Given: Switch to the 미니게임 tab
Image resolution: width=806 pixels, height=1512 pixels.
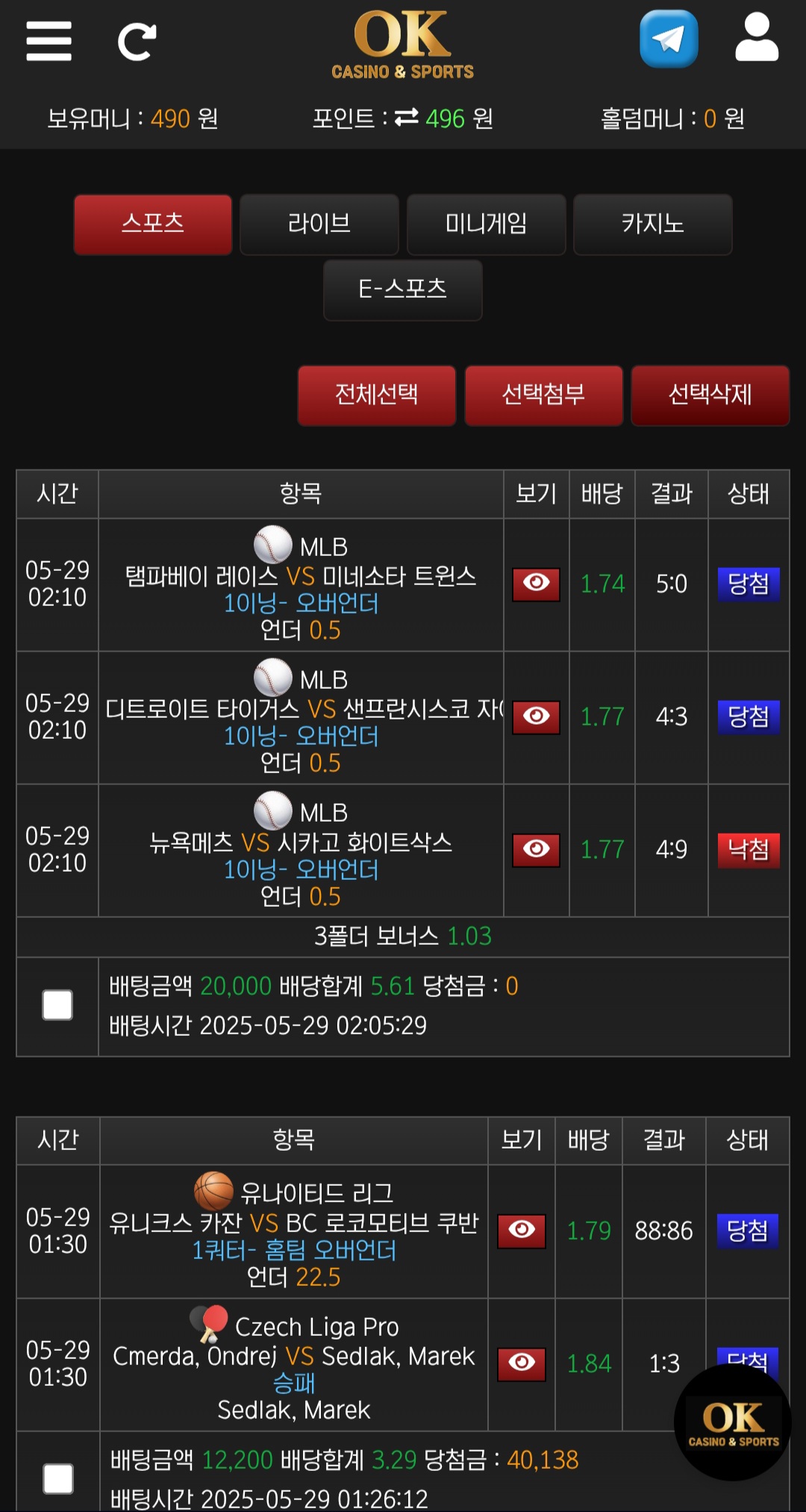Looking at the screenshot, I should pyautogui.click(x=487, y=225).
